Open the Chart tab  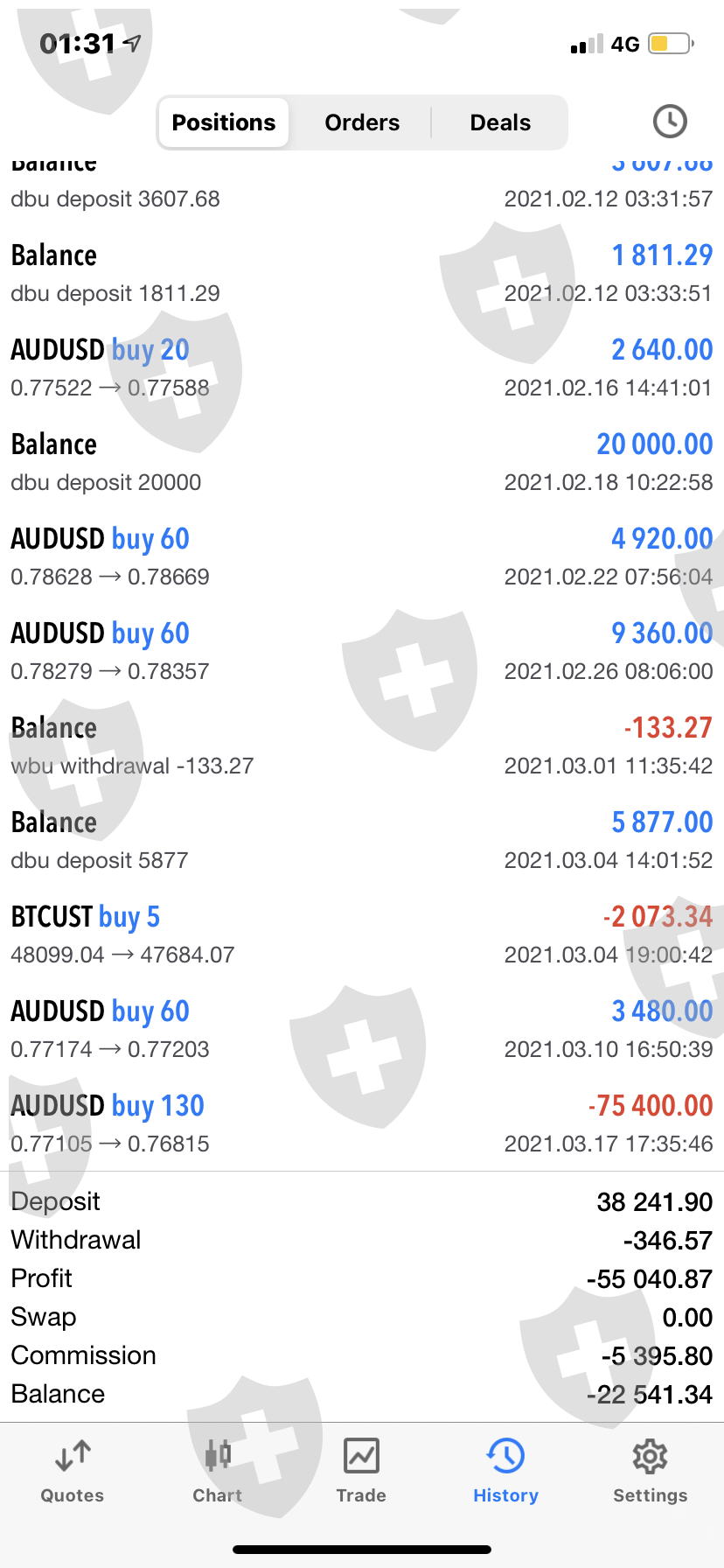[x=218, y=1472]
